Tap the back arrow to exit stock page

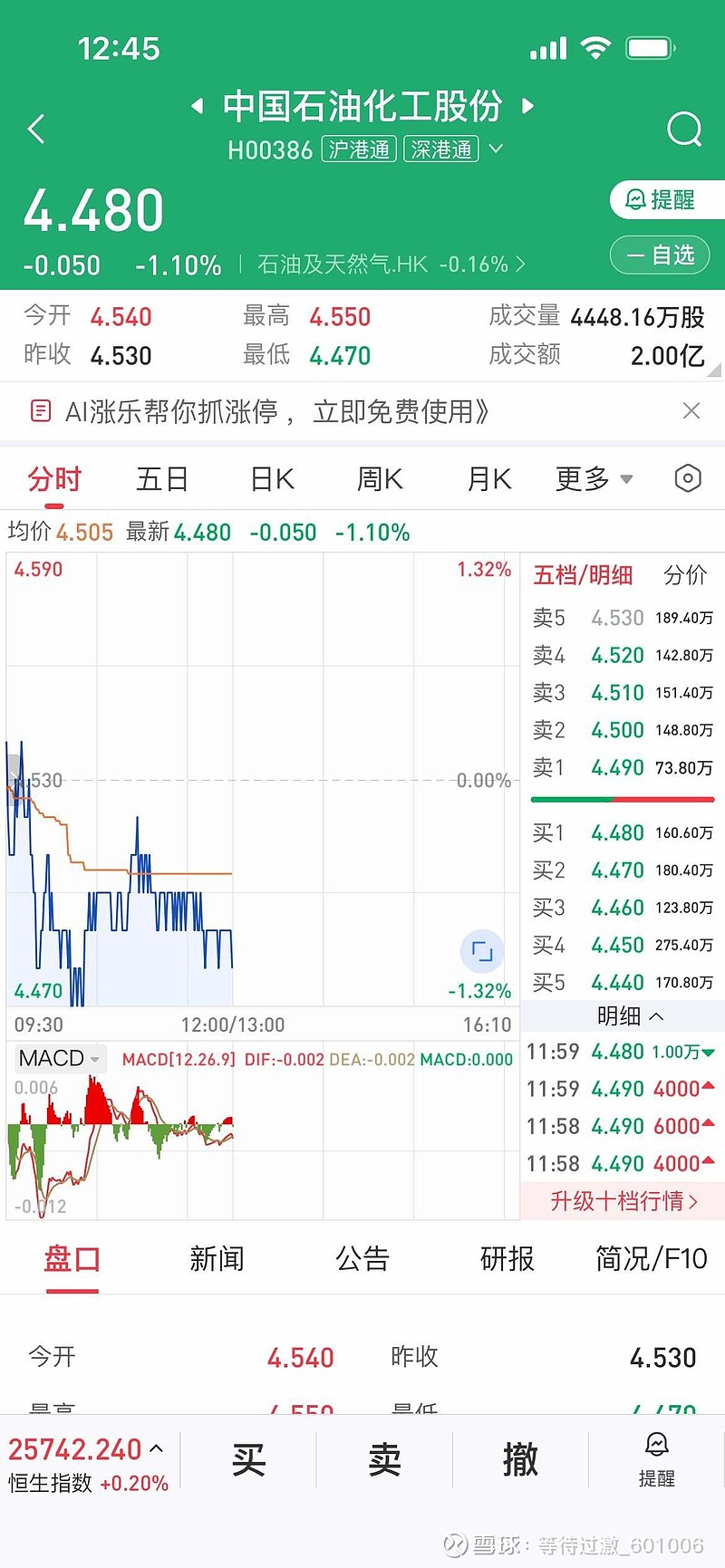[36, 128]
